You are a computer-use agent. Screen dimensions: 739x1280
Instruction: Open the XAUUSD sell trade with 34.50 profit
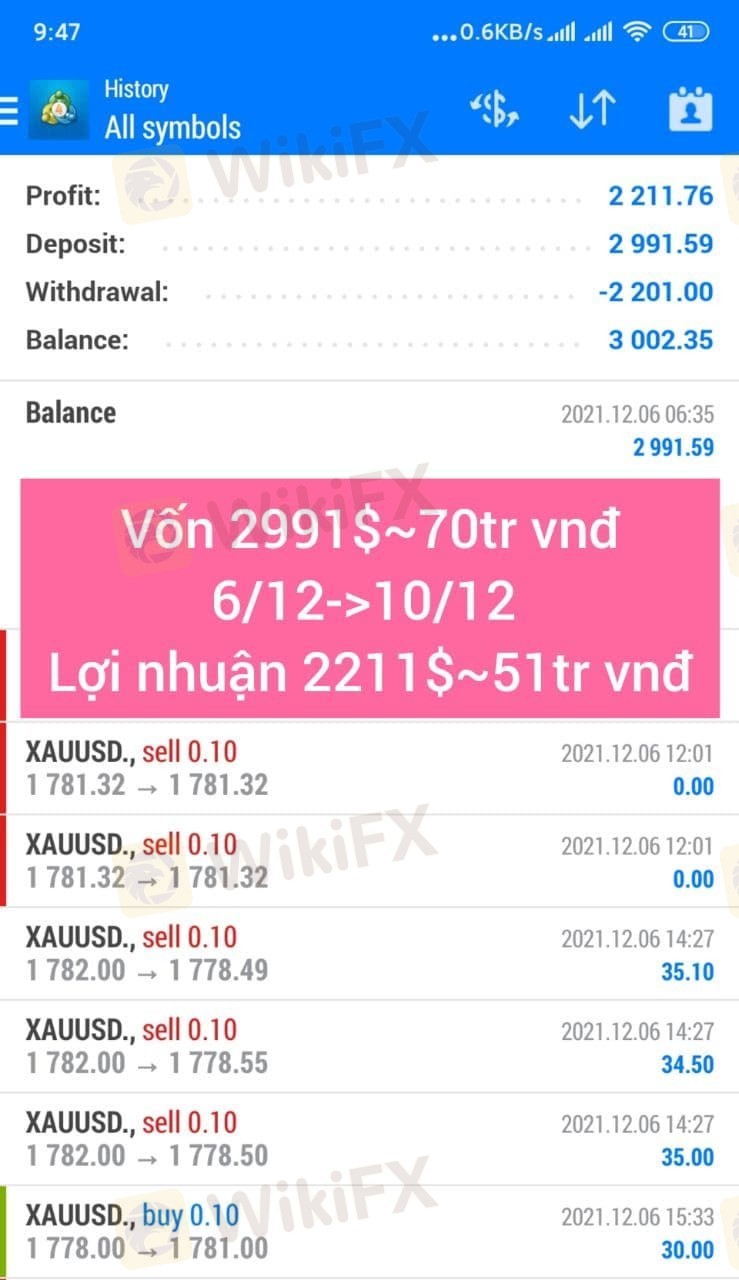pos(369,1046)
